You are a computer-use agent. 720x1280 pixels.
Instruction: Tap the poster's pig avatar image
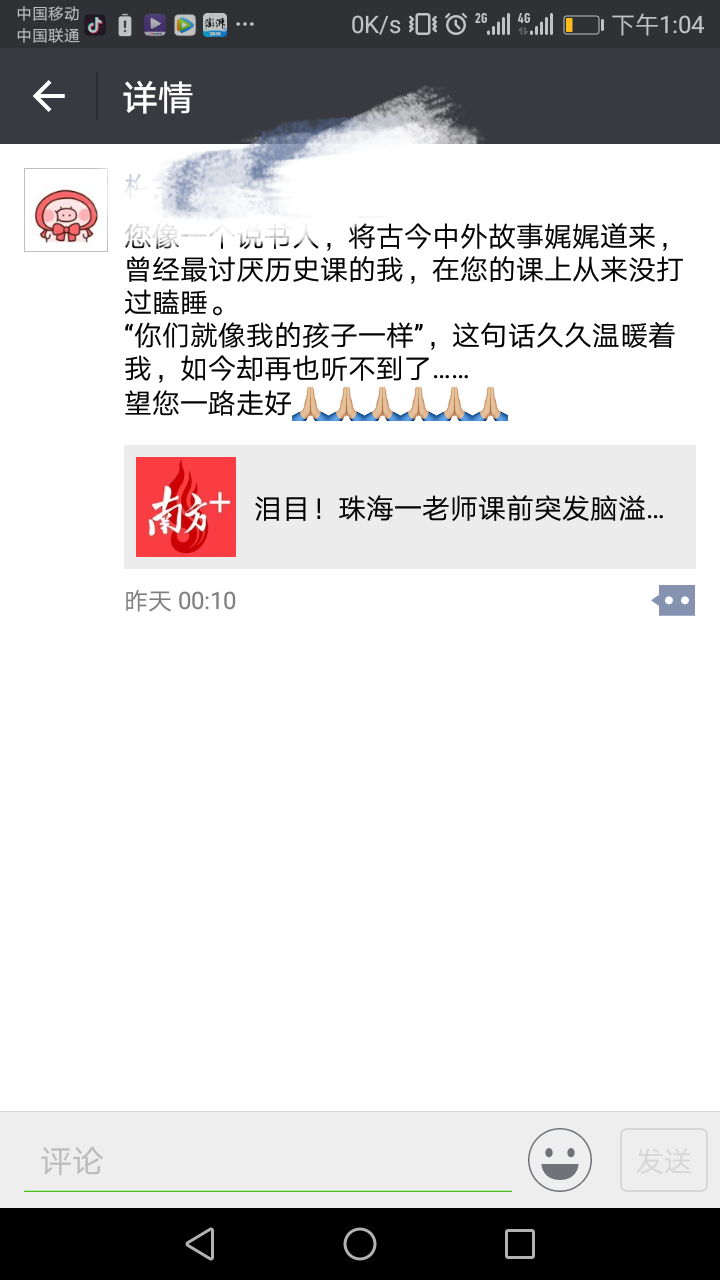click(x=66, y=209)
